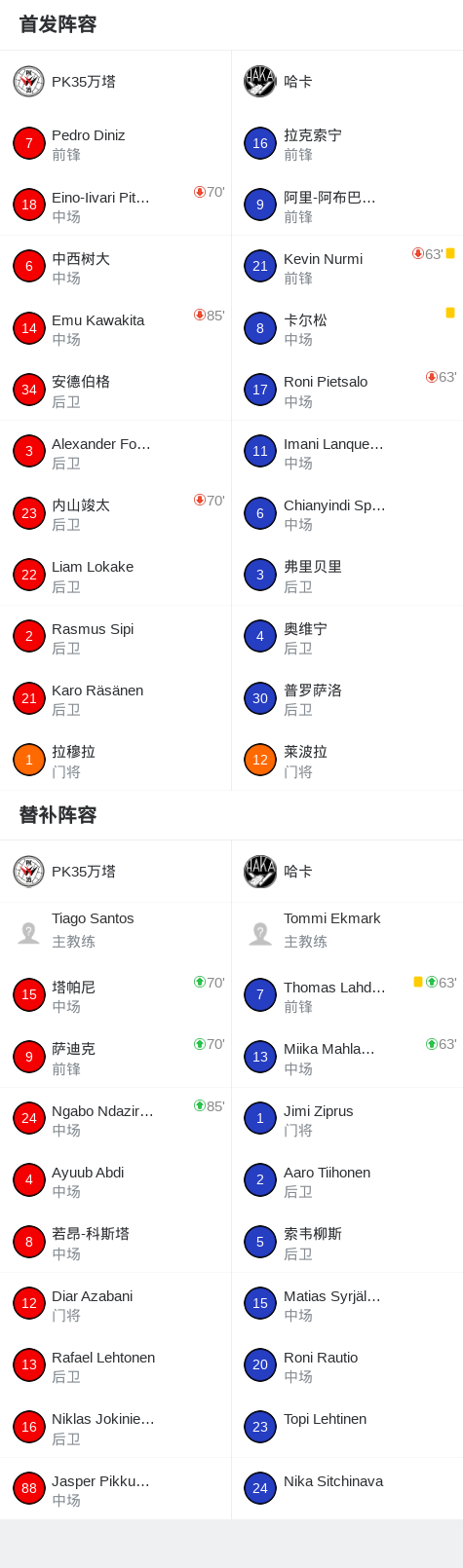
Task: Open substitute Roni Rautio
Action: tap(347, 1365)
